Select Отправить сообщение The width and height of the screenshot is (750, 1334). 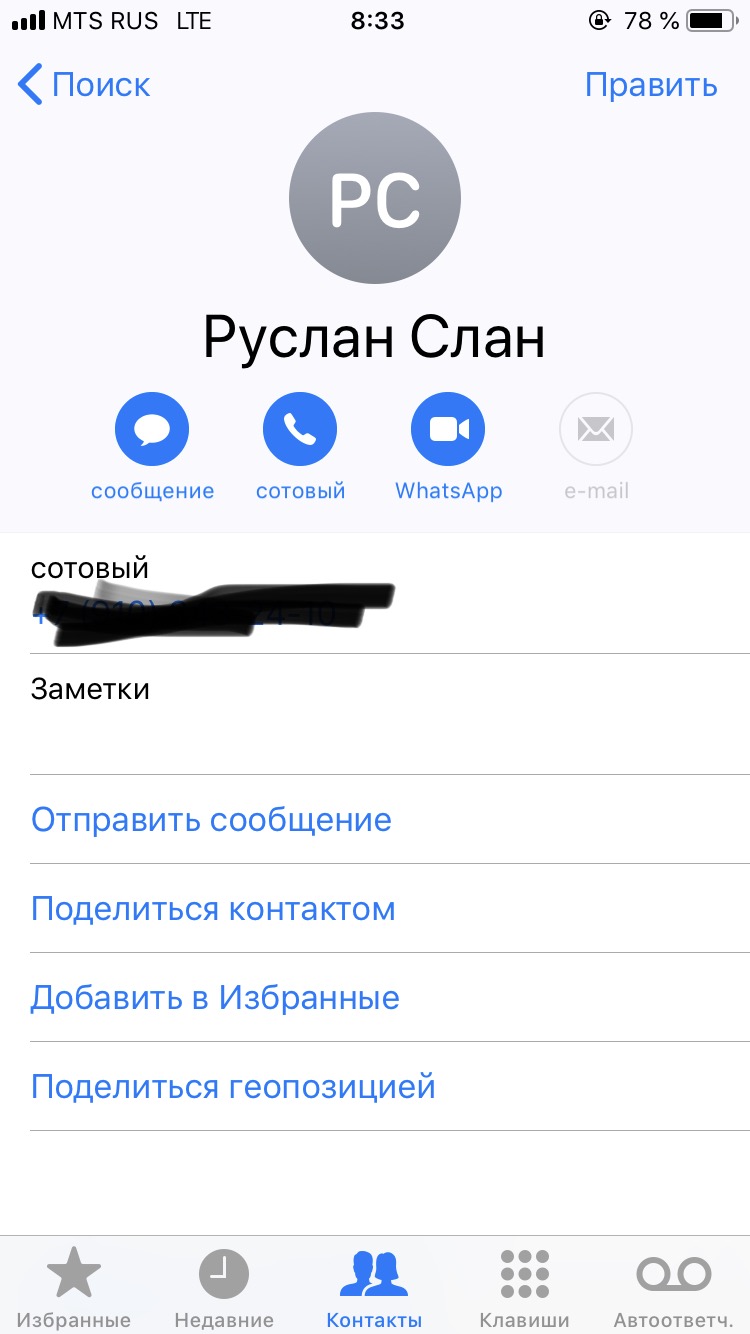(212, 820)
